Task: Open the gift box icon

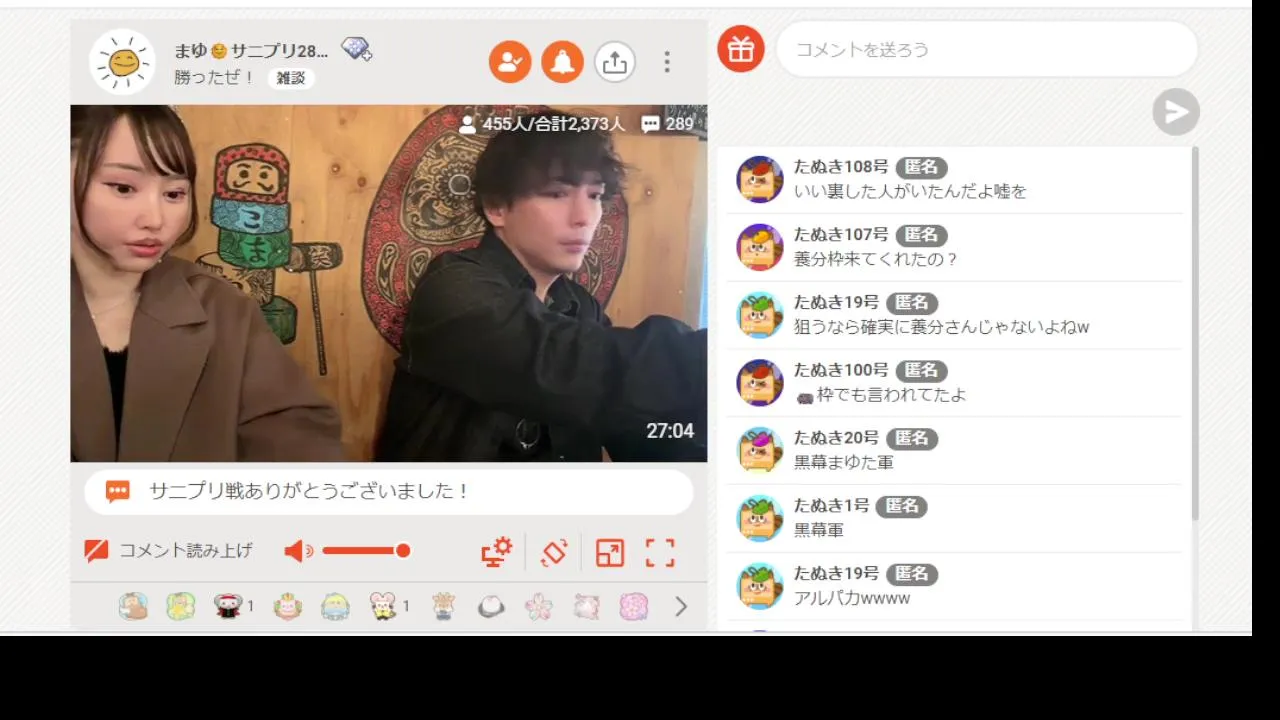Action: (741, 49)
